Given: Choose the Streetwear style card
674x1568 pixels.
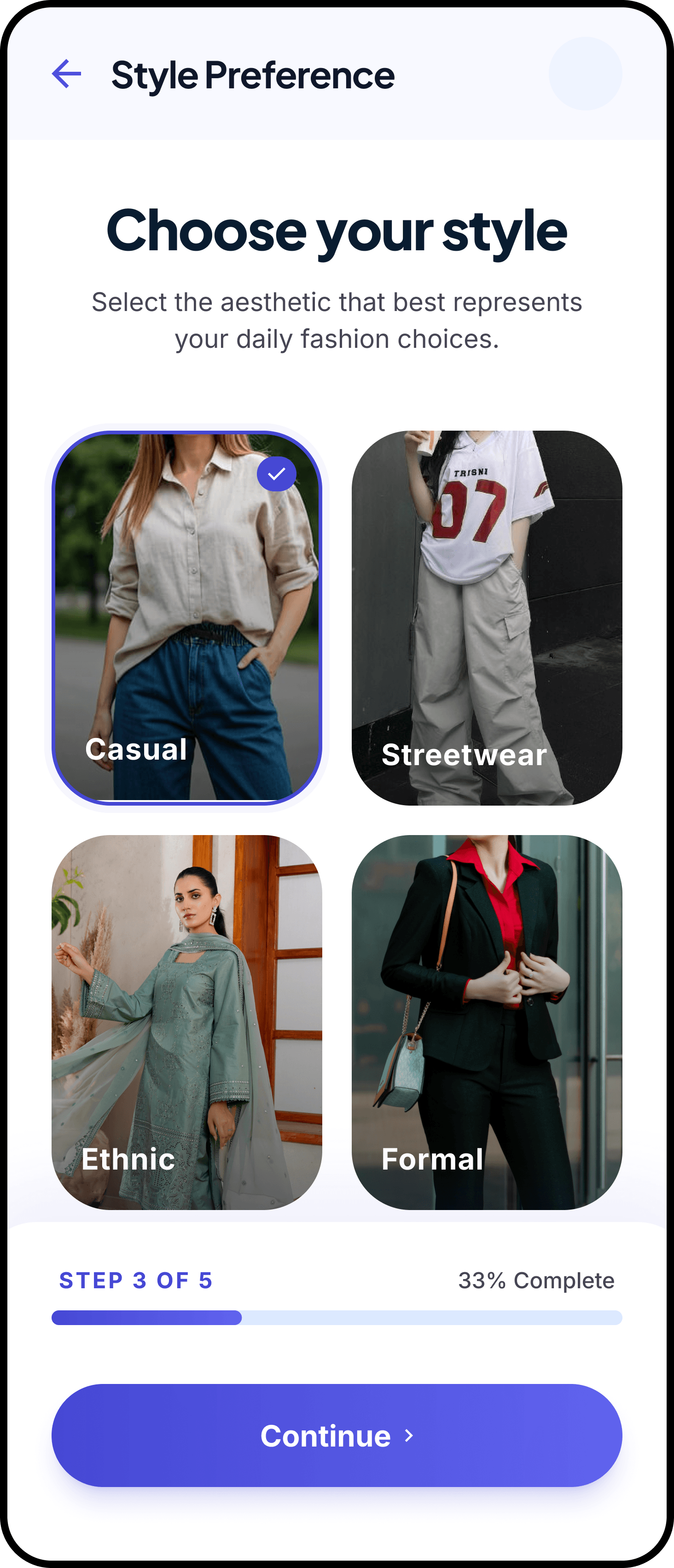Looking at the screenshot, I should [x=487, y=617].
